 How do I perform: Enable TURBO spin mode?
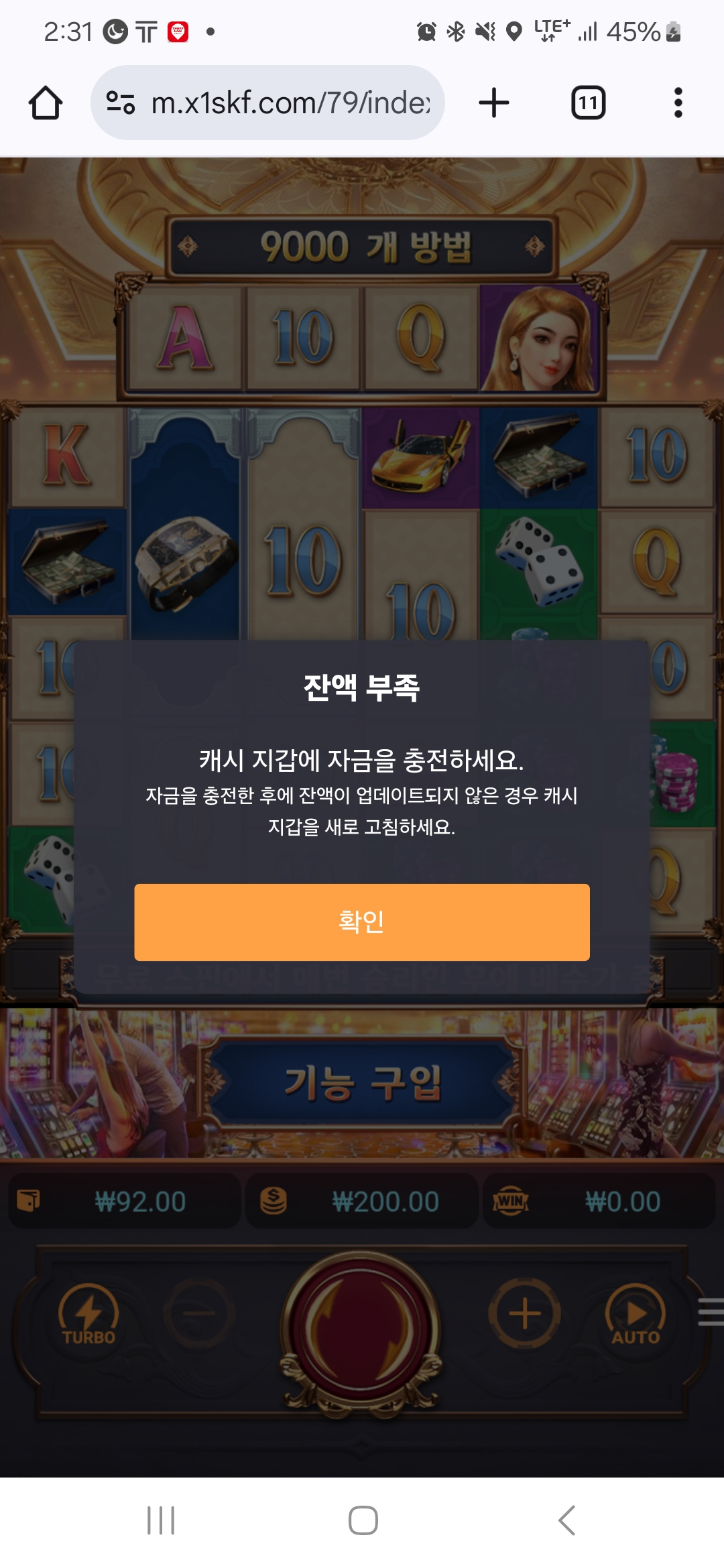(88, 1315)
